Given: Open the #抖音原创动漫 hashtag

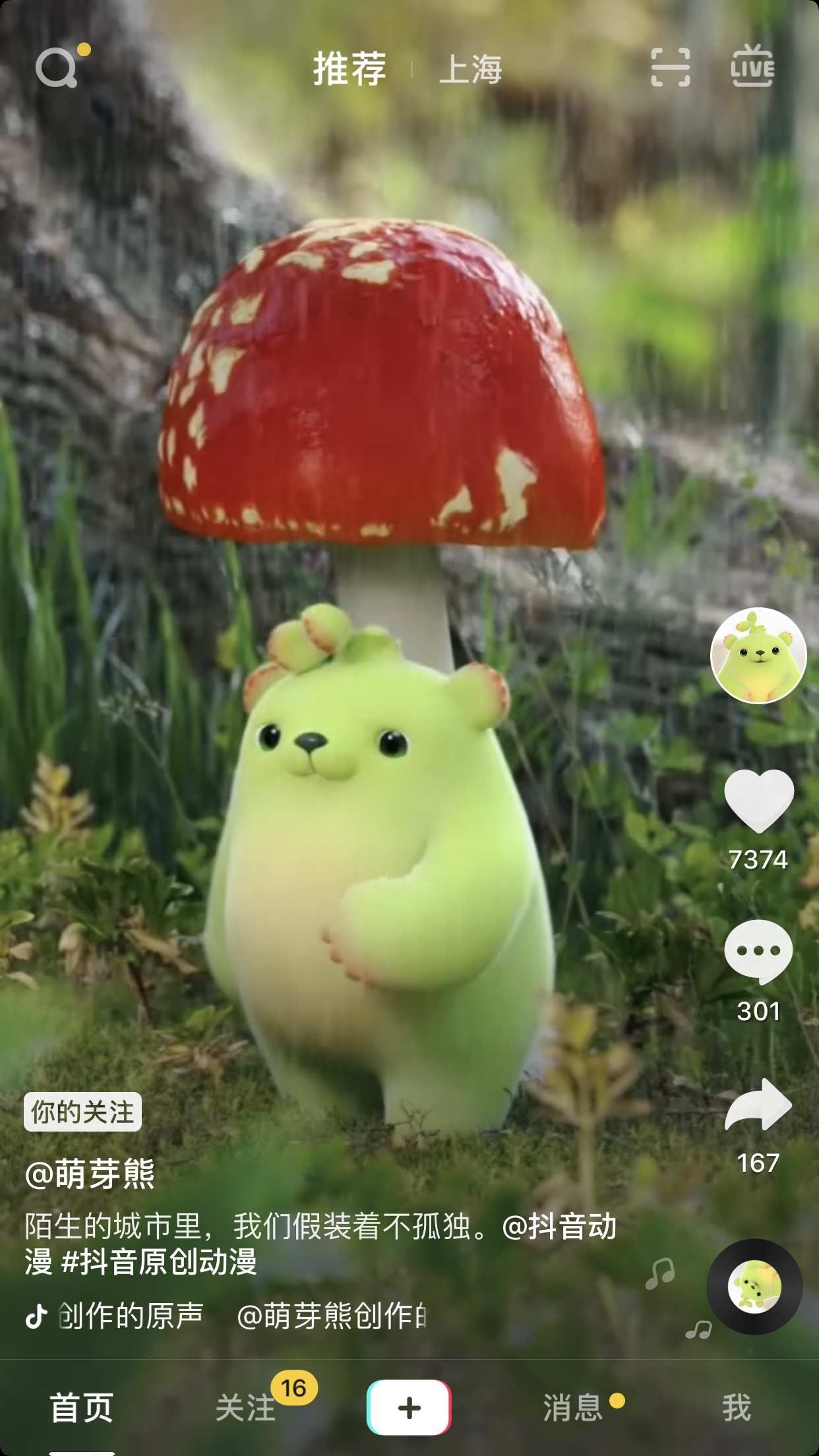Looking at the screenshot, I should tap(159, 1261).
